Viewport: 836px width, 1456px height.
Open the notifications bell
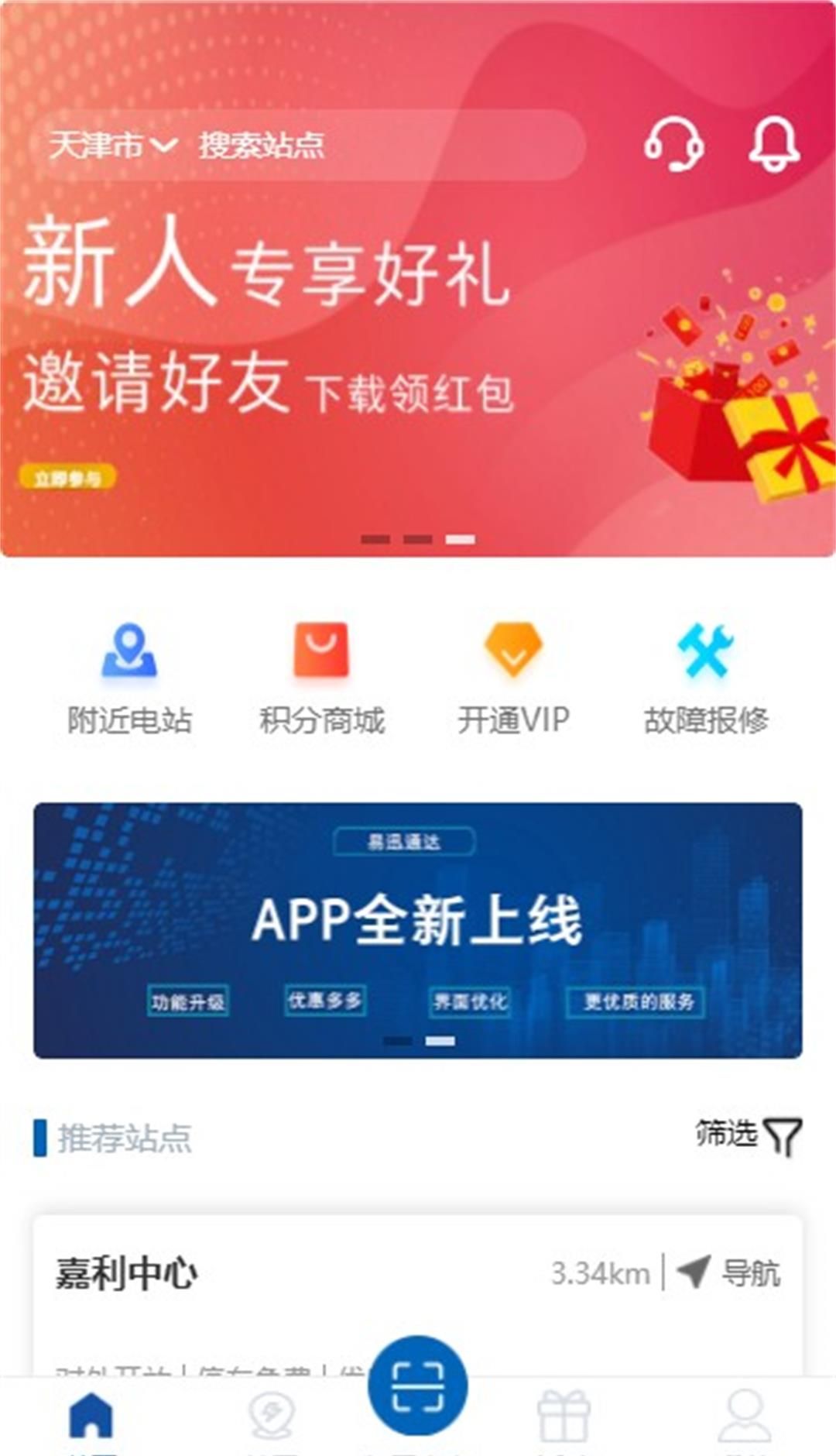773,144
